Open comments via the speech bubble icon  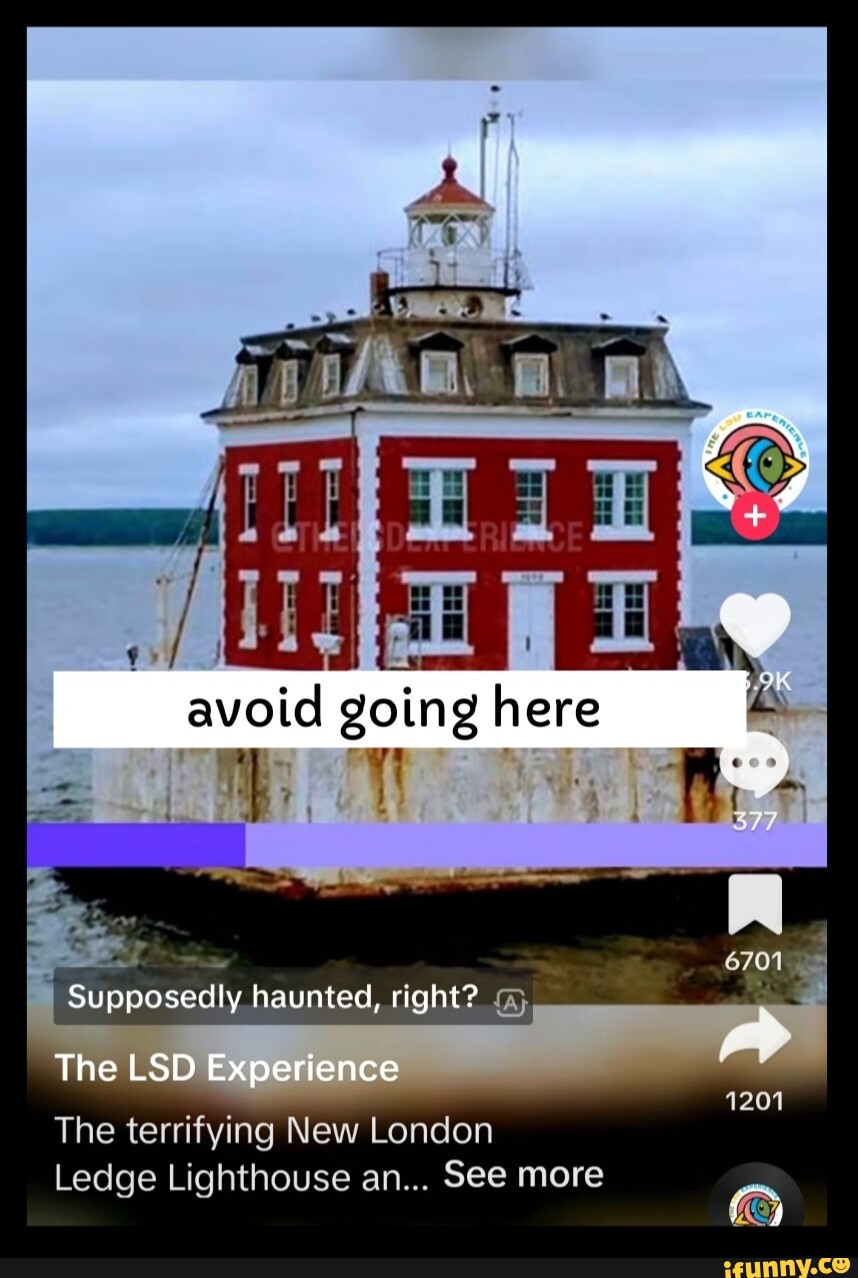[x=757, y=763]
